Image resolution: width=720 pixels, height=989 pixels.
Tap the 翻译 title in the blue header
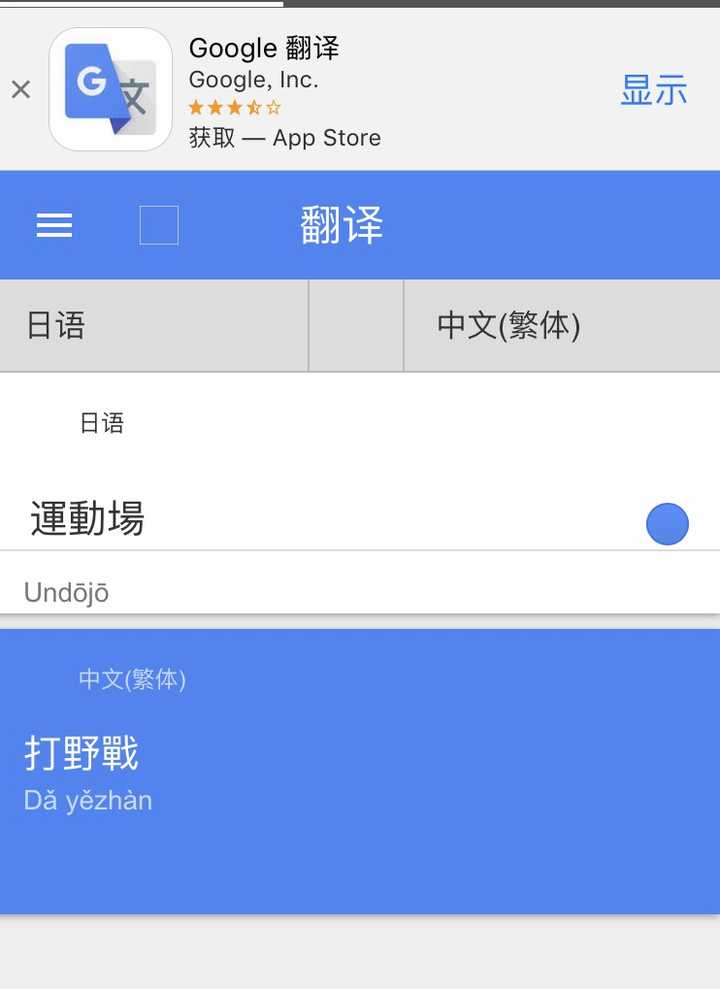[x=342, y=225]
